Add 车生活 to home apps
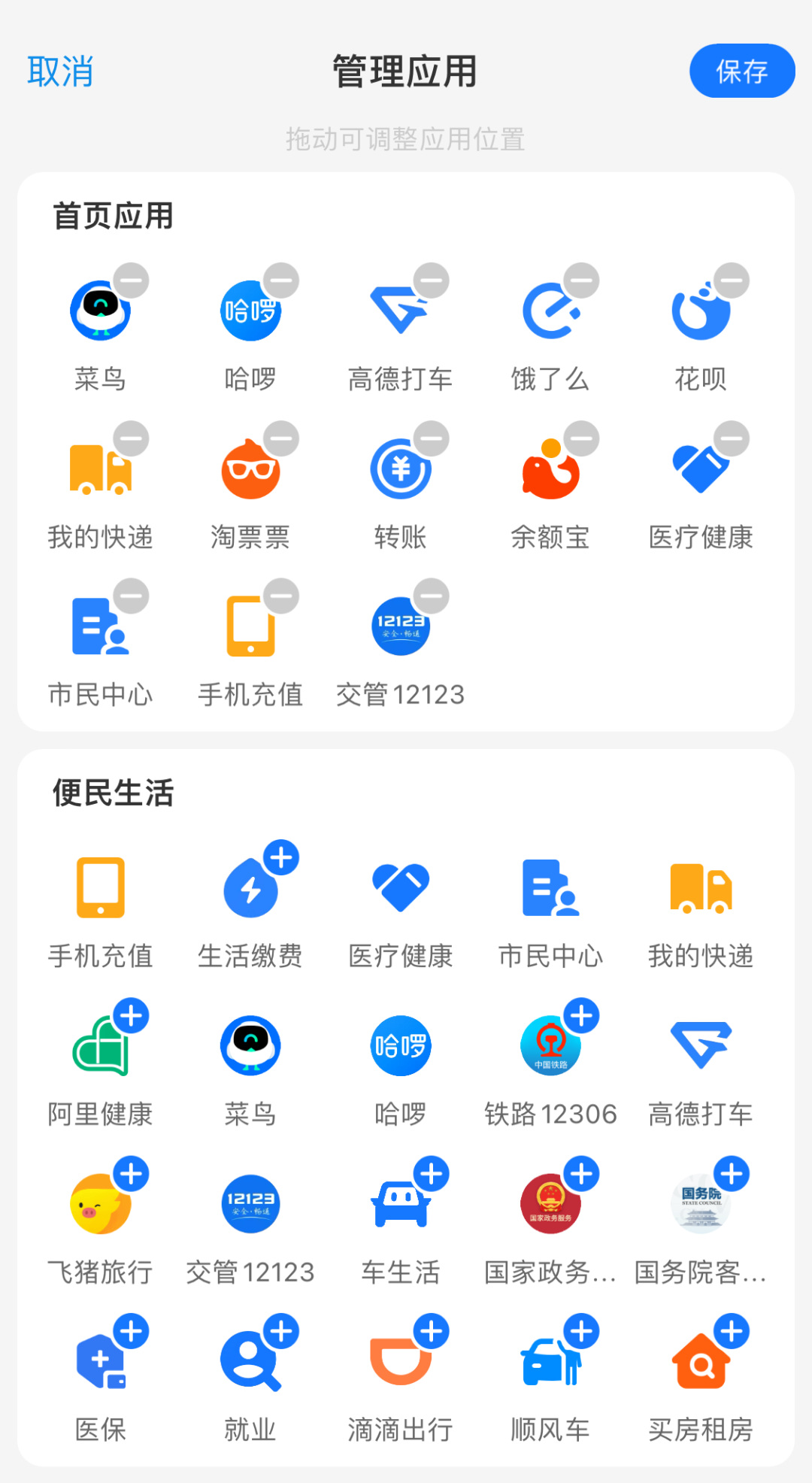 (432, 1174)
